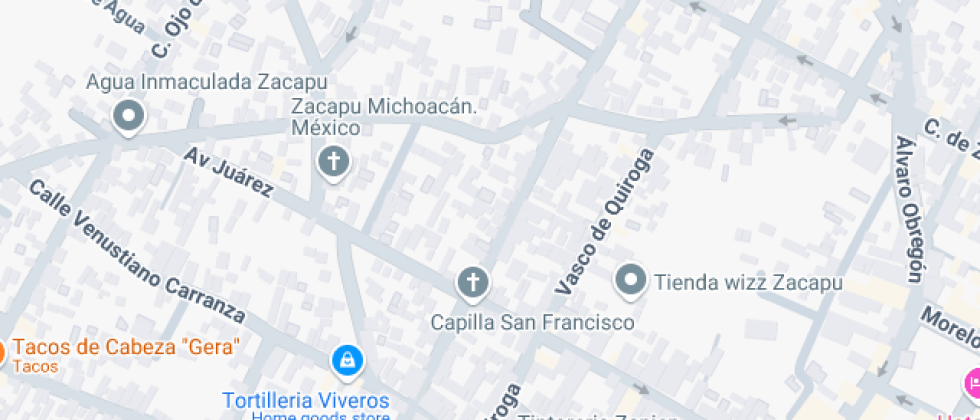Select the Zacapu Michoacán church marker
This screenshot has height=420, width=980.
click(334, 164)
